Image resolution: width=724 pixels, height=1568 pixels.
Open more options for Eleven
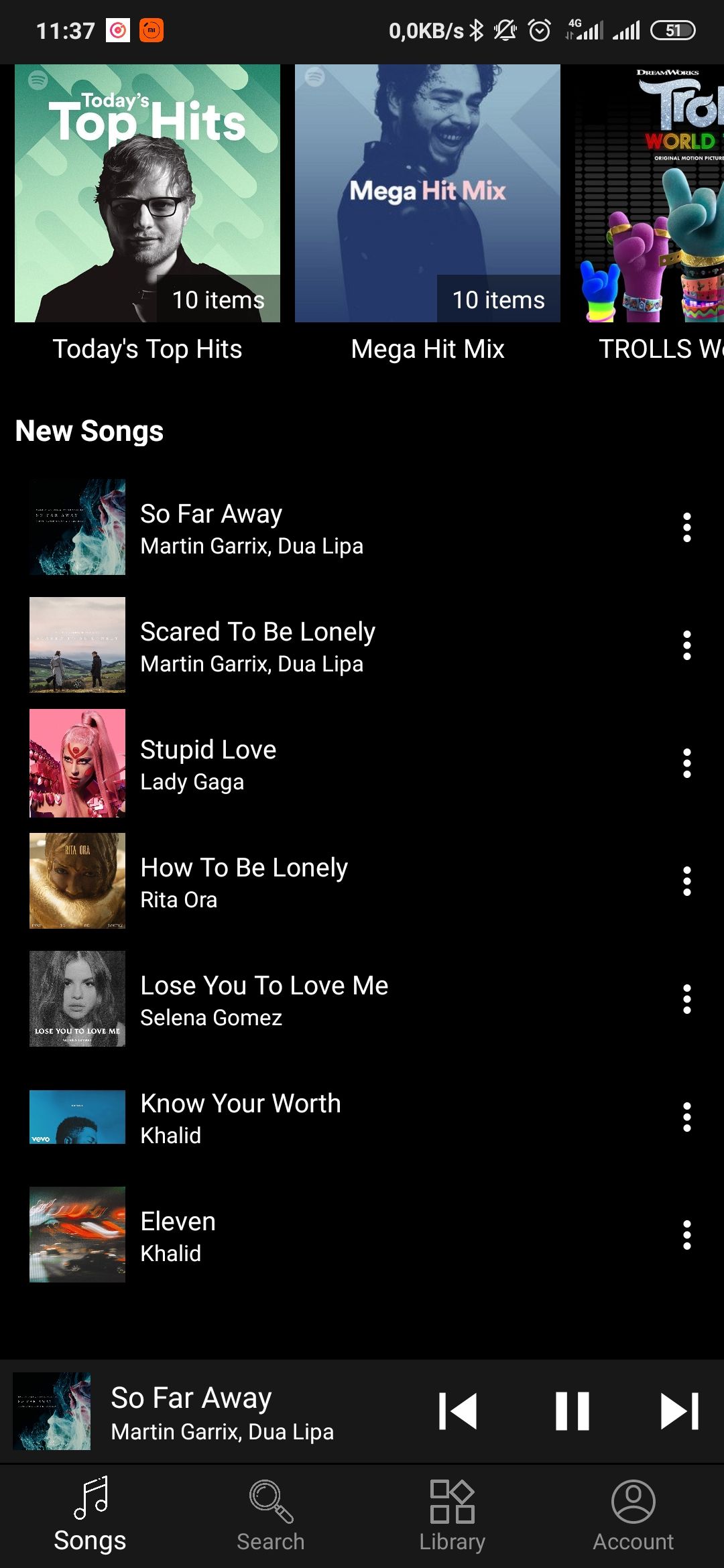tap(686, 1236)
